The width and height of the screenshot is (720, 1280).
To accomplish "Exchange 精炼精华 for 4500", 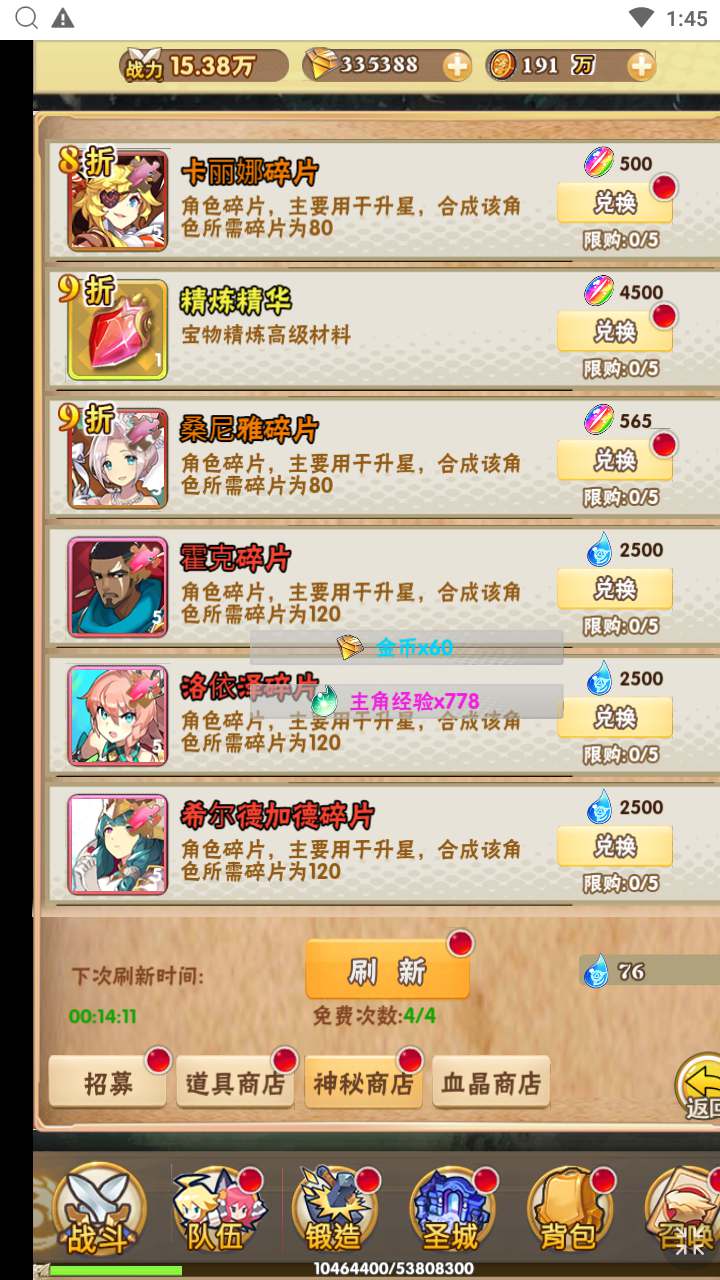I will click(x=614, y=331).
